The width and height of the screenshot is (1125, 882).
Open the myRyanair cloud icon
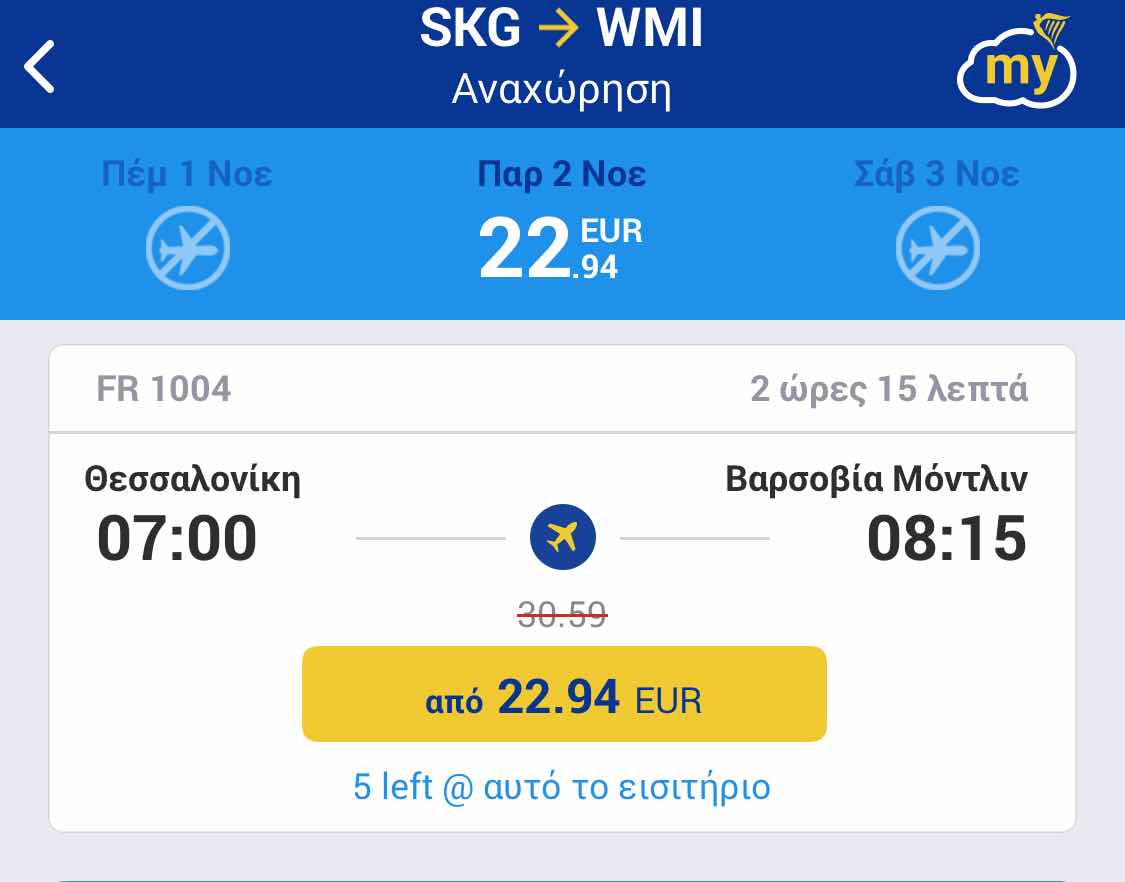pos(1017,64)
